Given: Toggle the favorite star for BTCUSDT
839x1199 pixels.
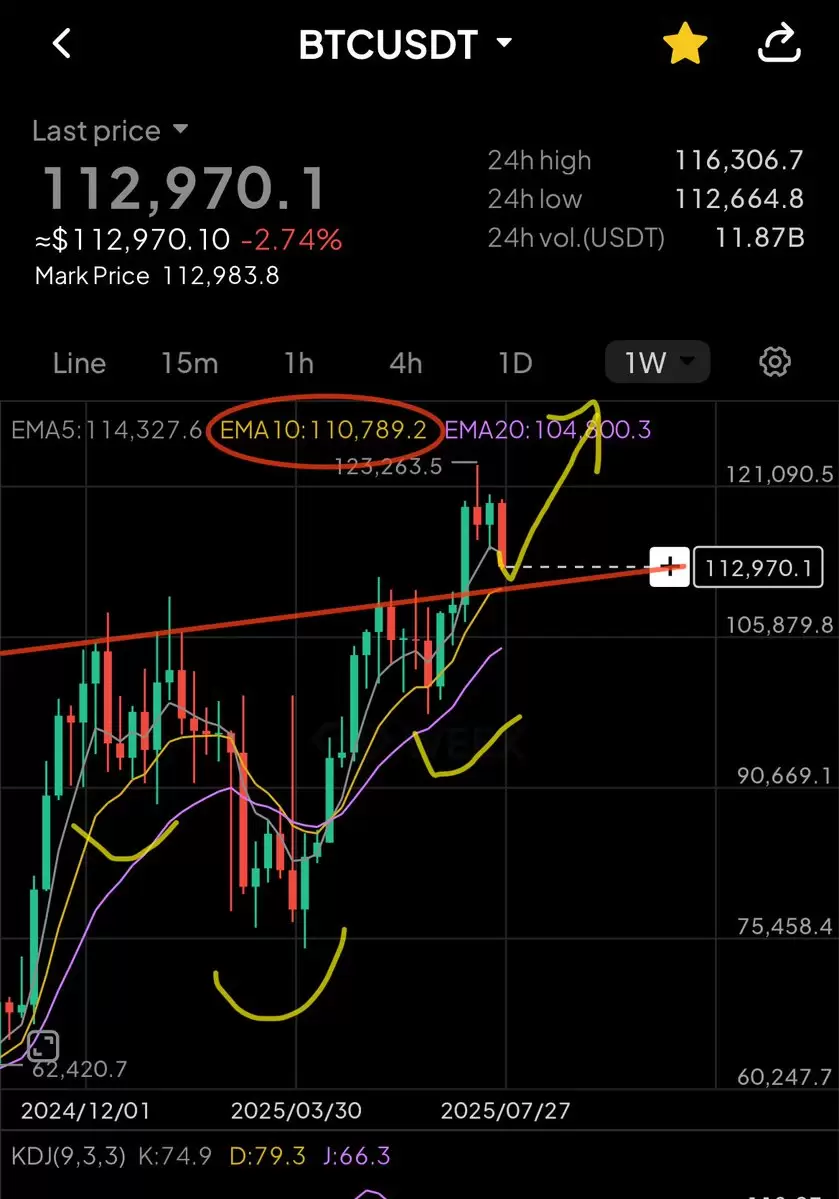Looking at the screenshot, I should tap(685, 44).
